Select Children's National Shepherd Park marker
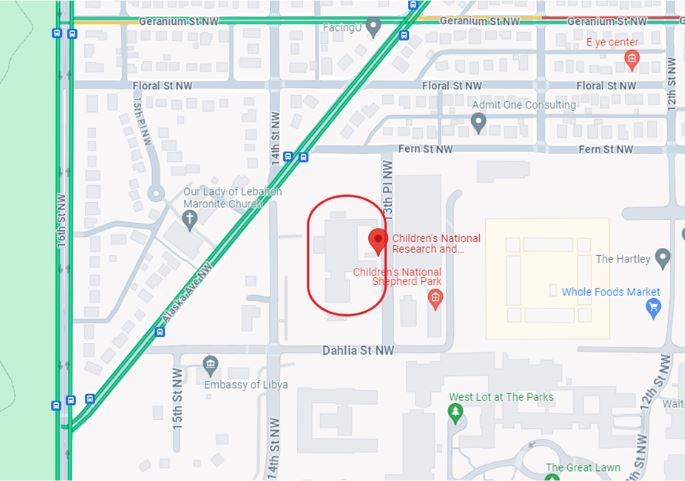685x481 pixels. 435,299
